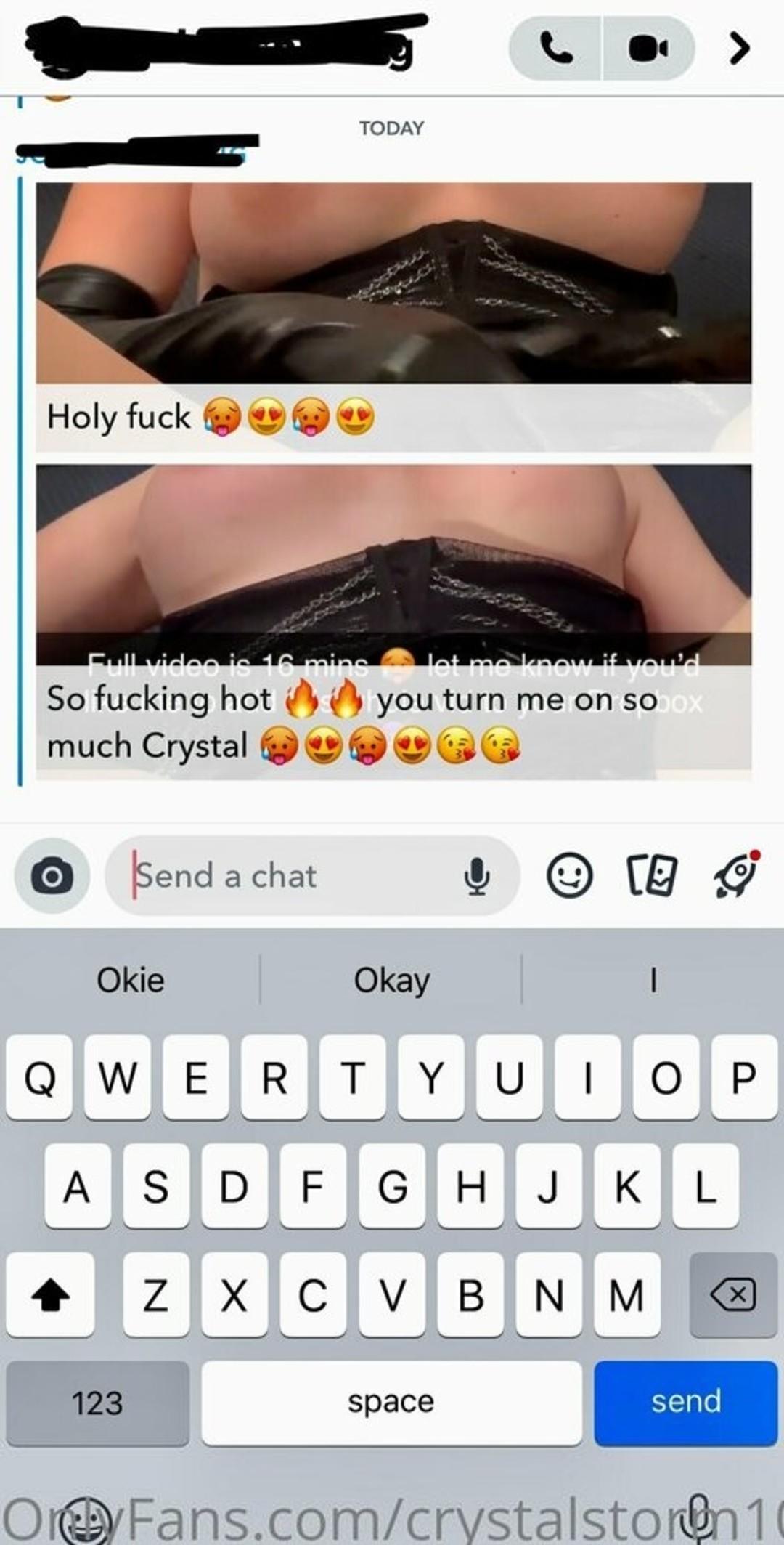784x1545 pixels.
Task: Hit the backspace key
Action: 733,1294
